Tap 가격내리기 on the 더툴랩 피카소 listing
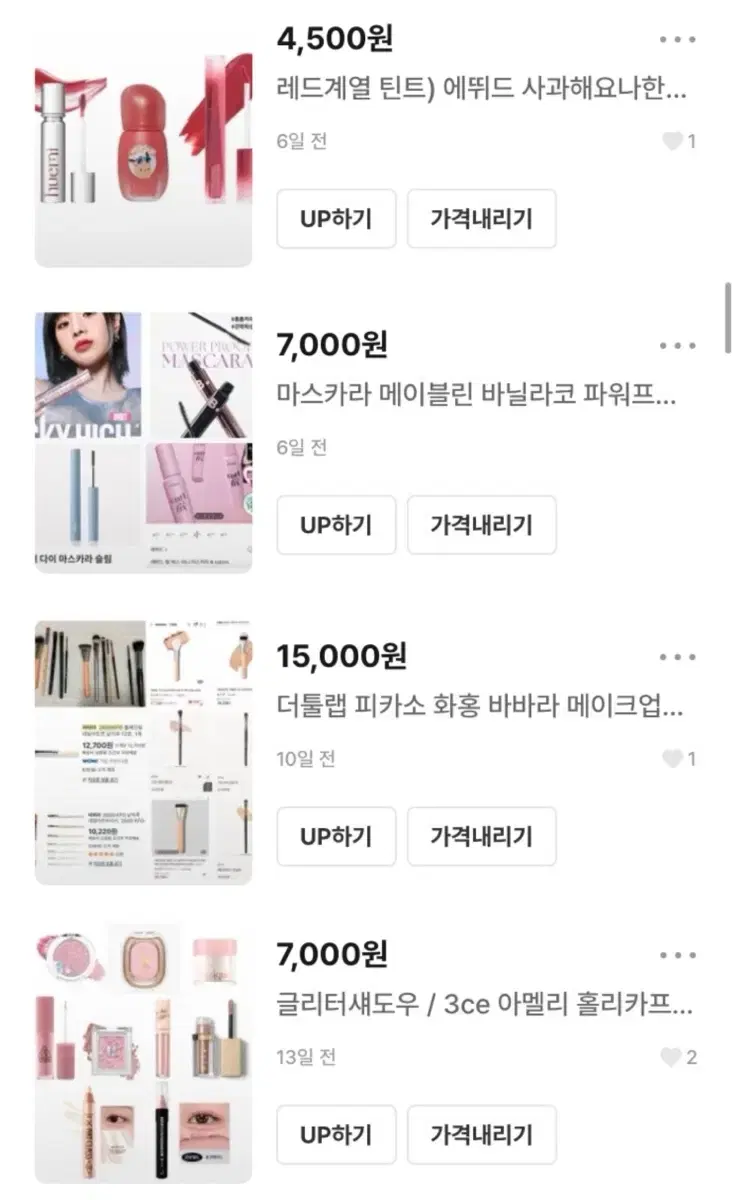The width and height of the screenshot is (732, 1200). 481,836
